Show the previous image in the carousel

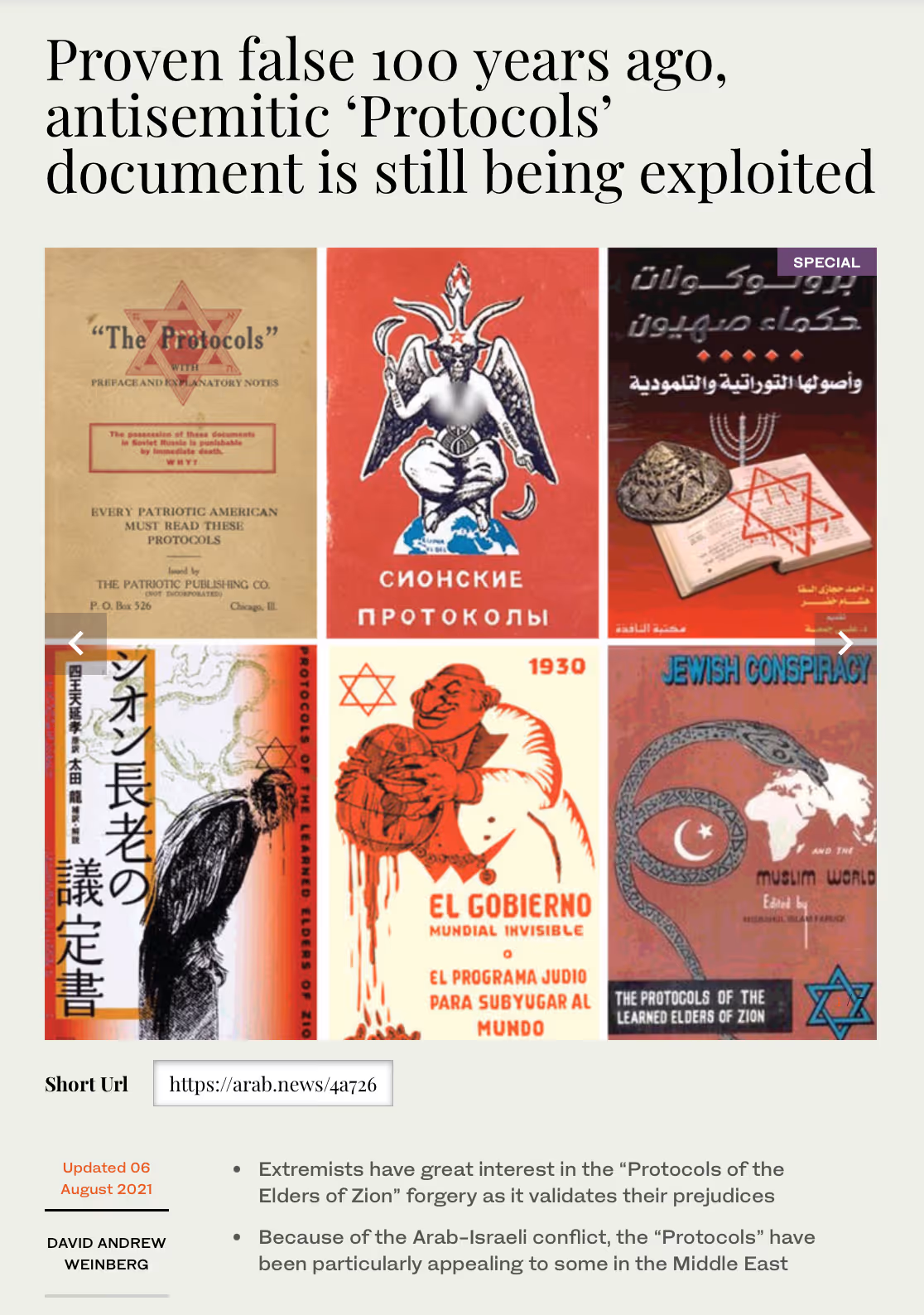pos(76,643)
